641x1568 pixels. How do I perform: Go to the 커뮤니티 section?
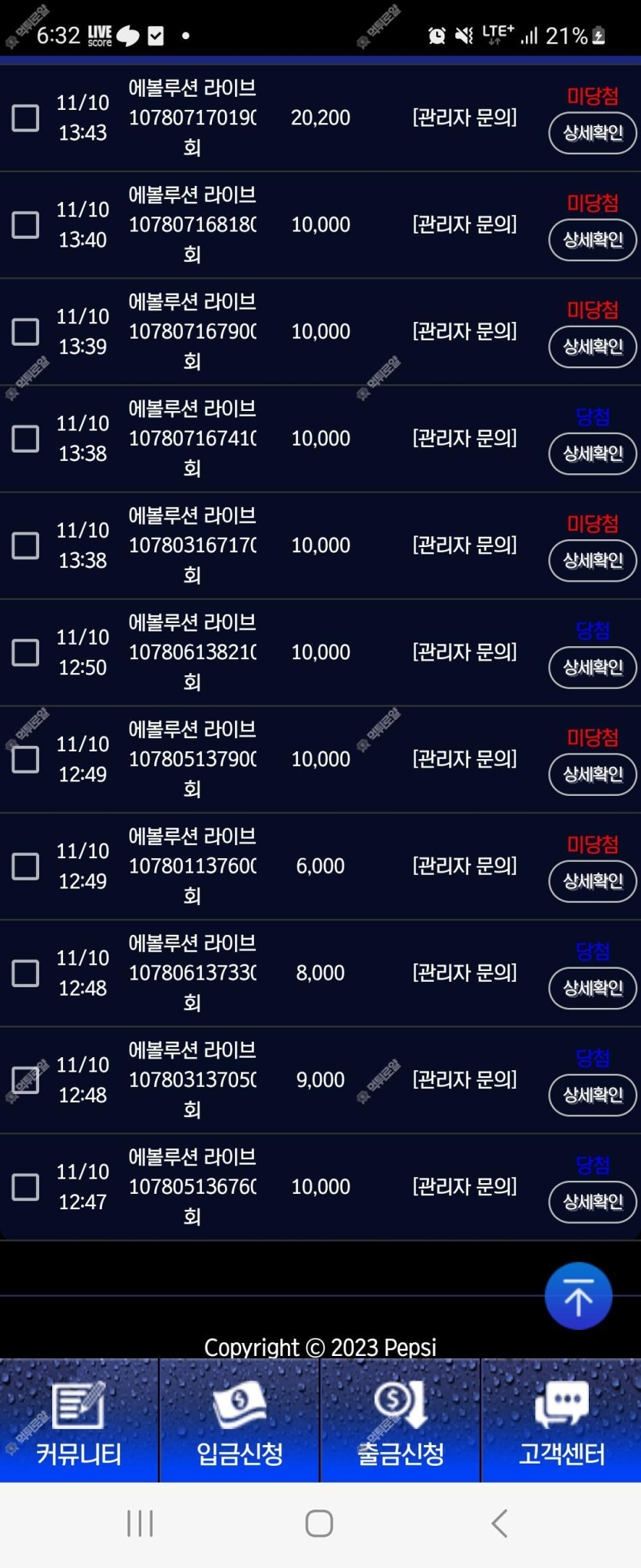[x=79, y=1421]
